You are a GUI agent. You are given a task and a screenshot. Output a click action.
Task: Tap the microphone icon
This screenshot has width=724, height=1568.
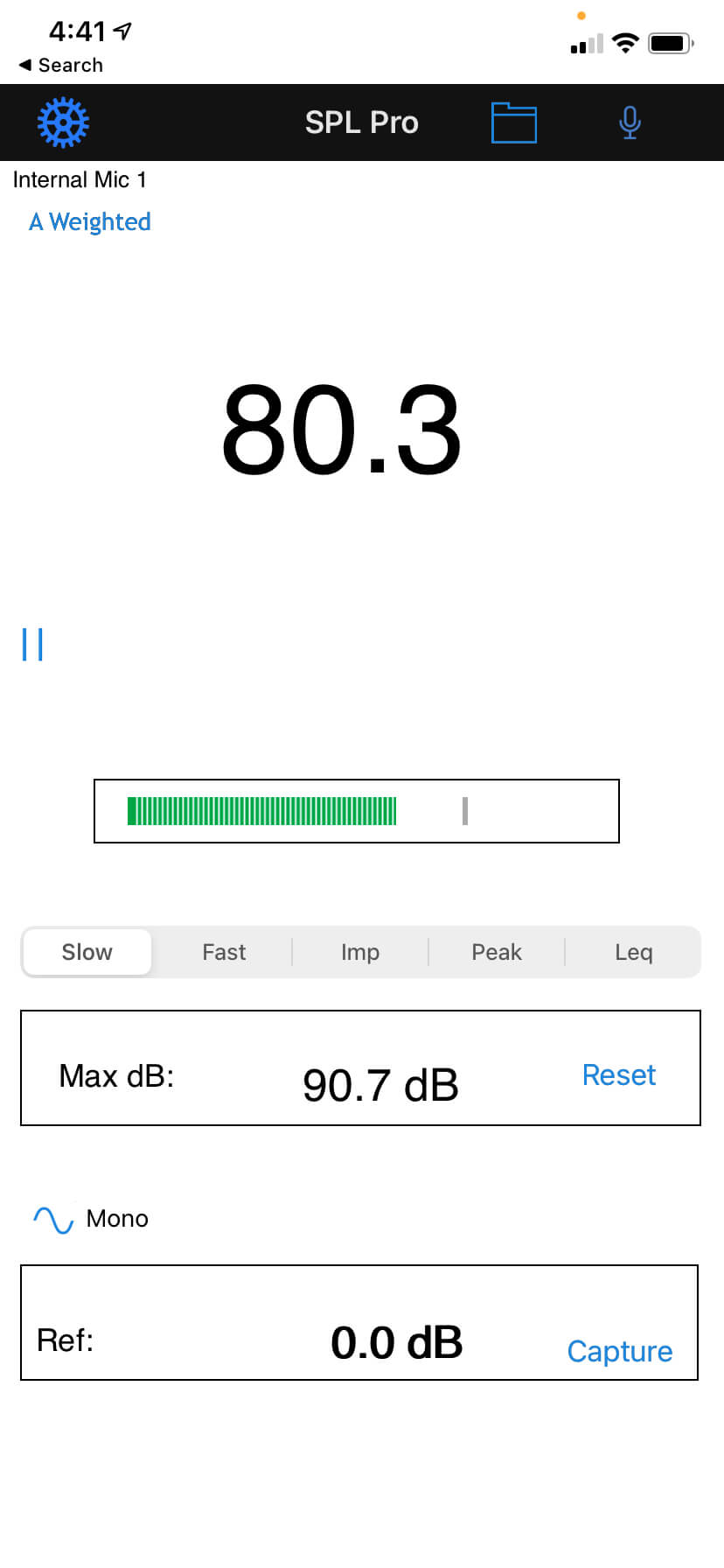click(x=630, y=122)
